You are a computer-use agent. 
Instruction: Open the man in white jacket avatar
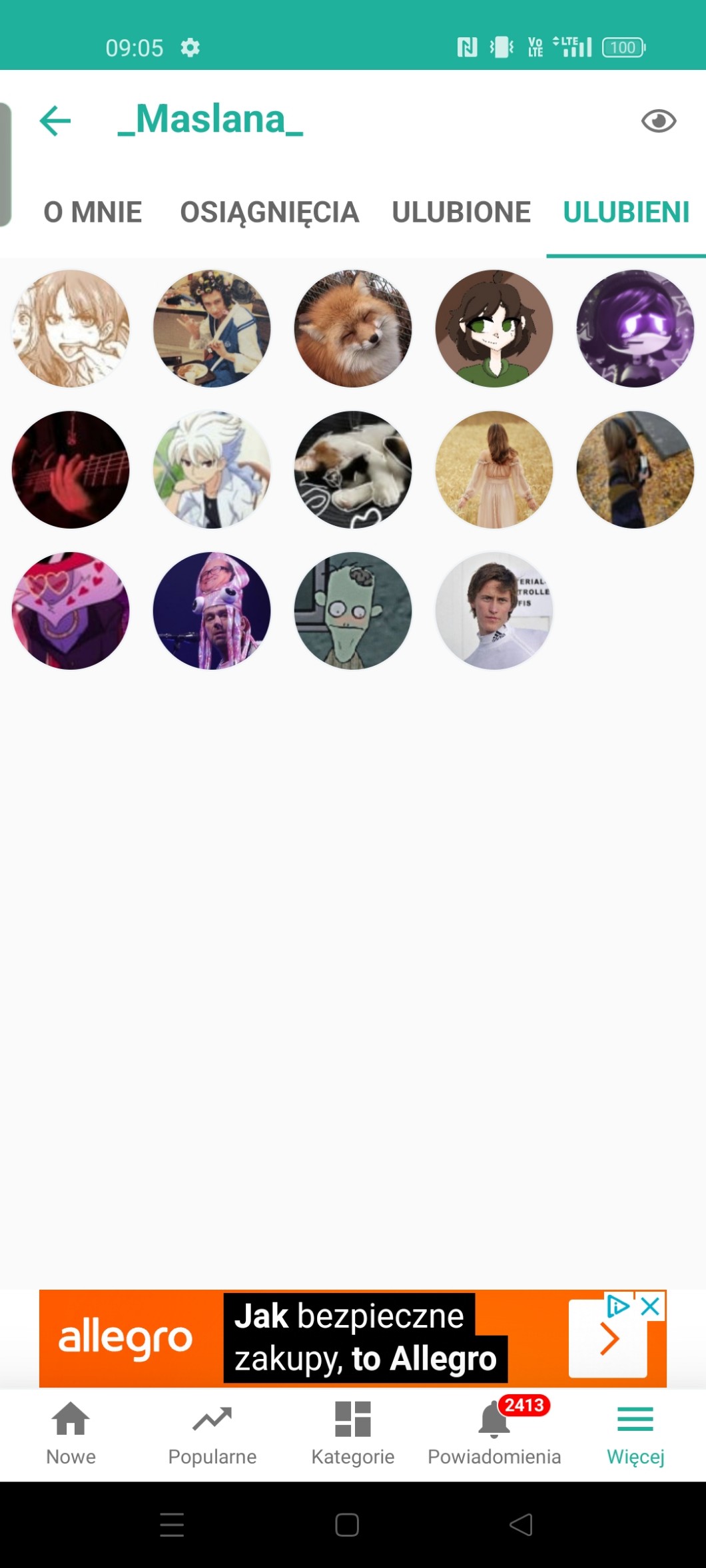pyautogui.click(x=494, y=611)
